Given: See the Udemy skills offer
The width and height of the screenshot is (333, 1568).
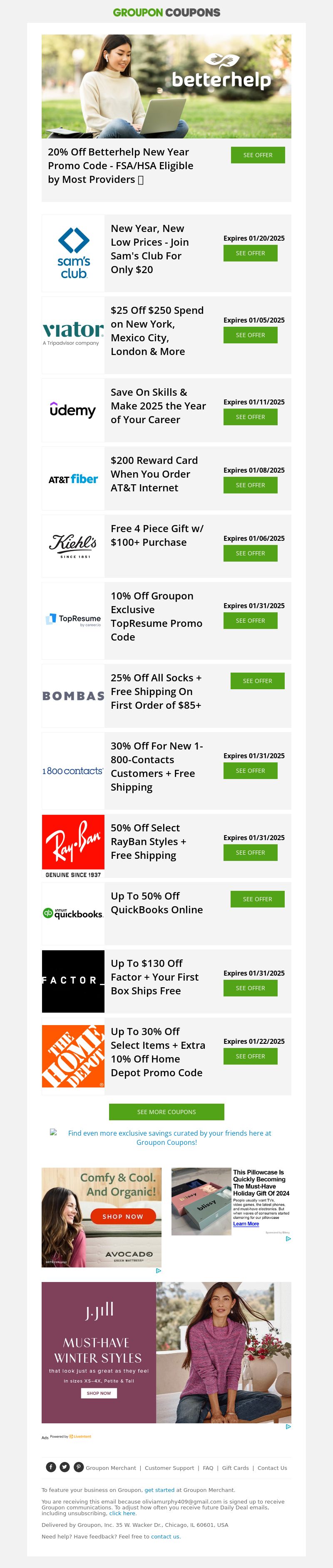Looking at the screenshot, I should (x=250, y=417).
